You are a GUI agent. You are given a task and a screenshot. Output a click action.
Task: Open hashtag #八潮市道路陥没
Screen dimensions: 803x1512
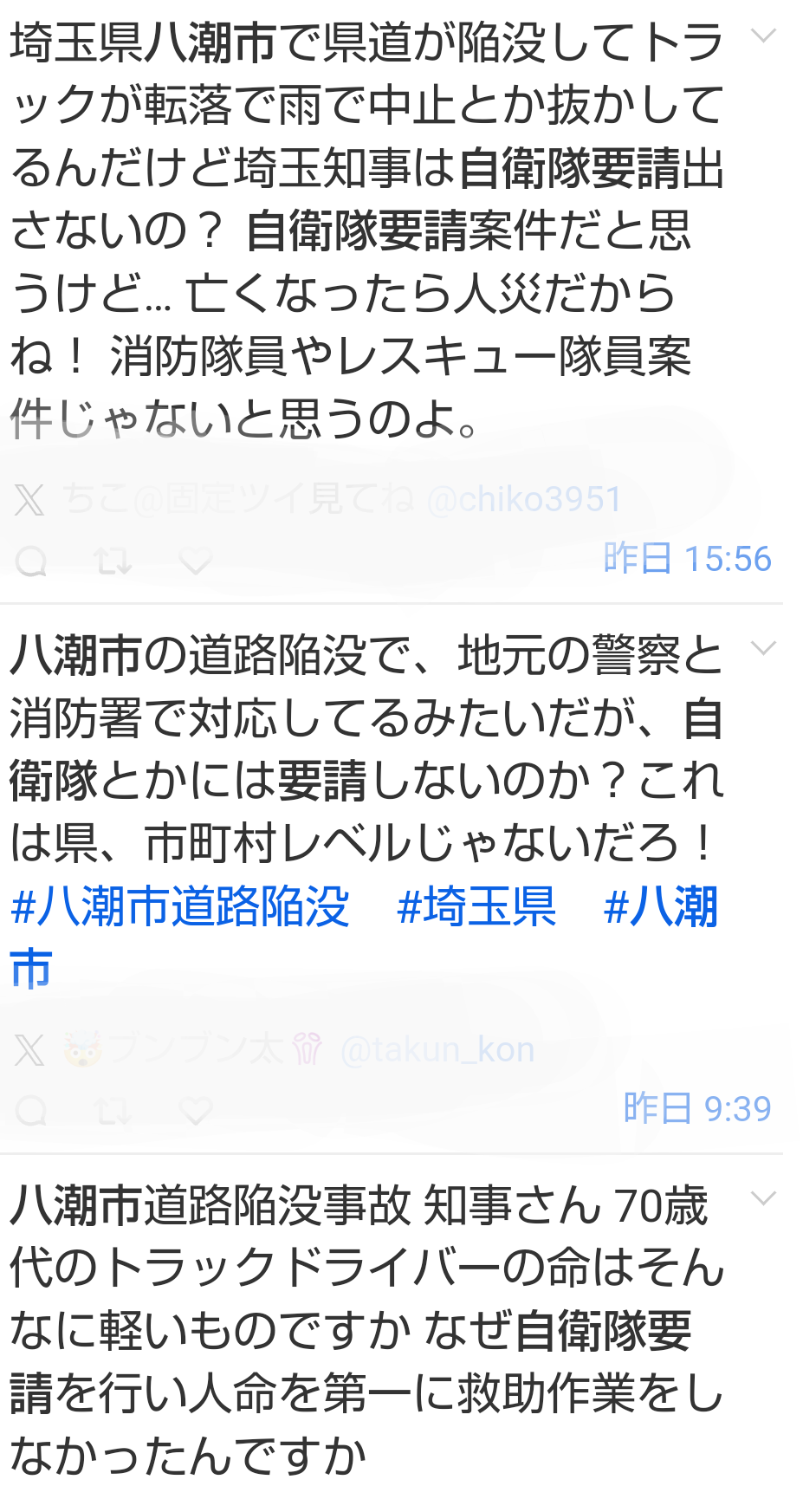180,907
